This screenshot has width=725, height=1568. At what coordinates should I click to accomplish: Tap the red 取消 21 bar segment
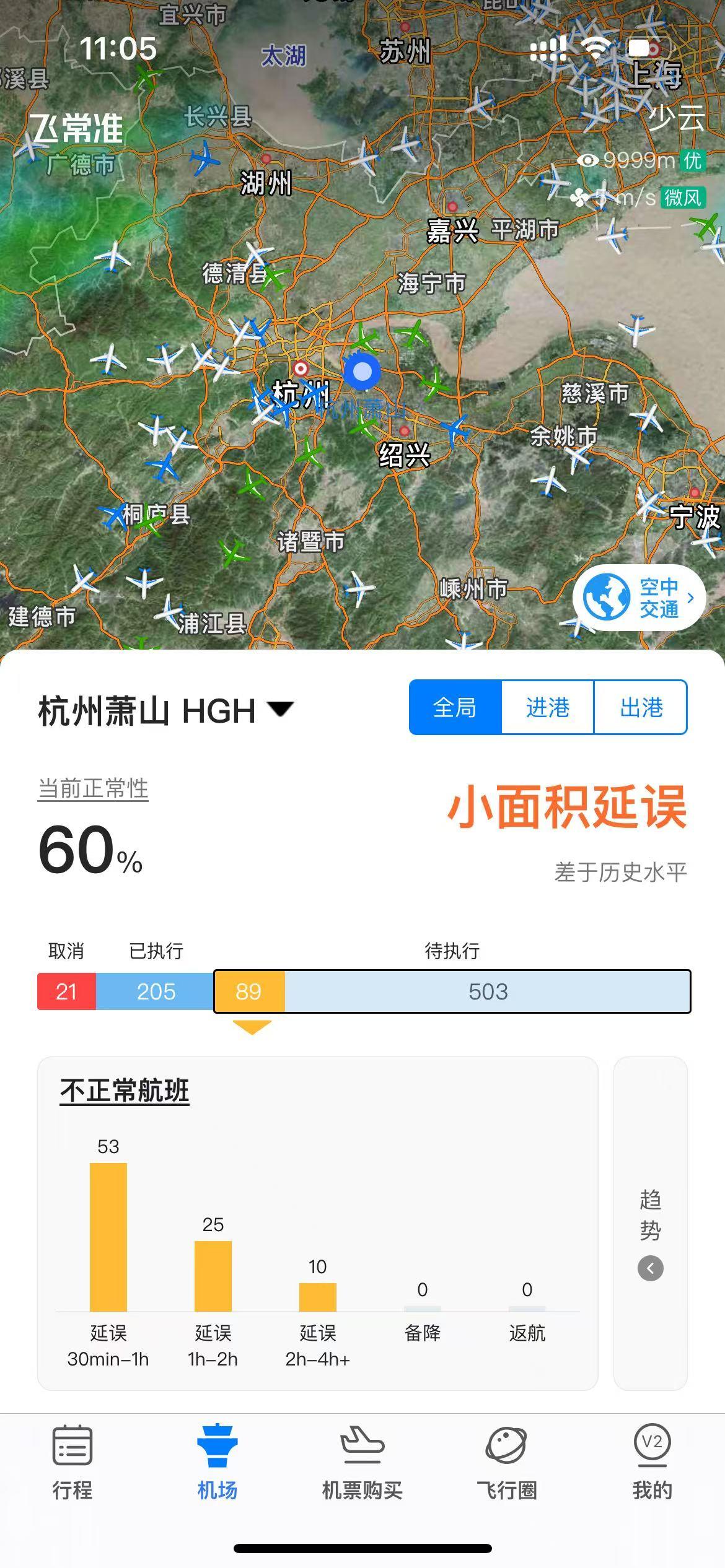coord(66,991)
